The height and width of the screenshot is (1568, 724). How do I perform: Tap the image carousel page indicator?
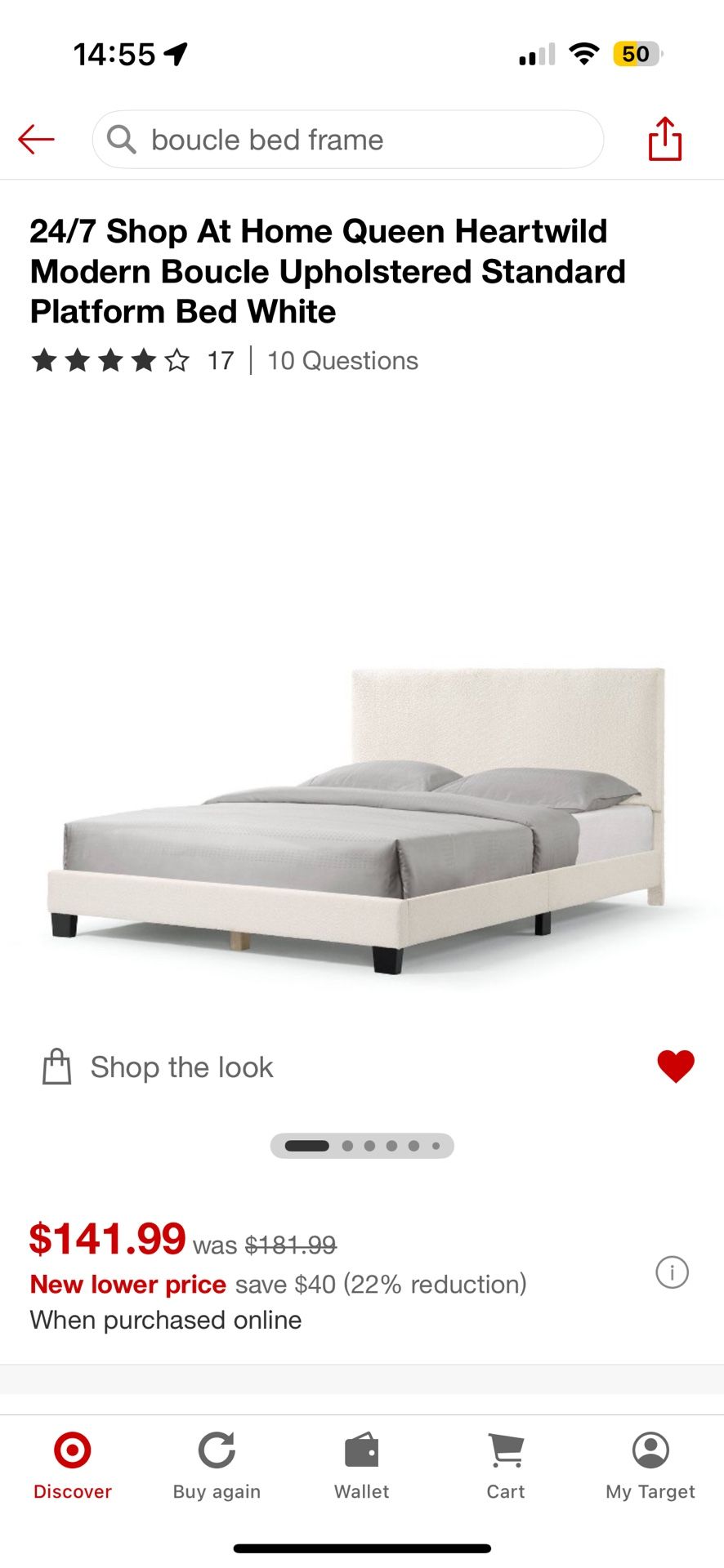coord(362,1146)
